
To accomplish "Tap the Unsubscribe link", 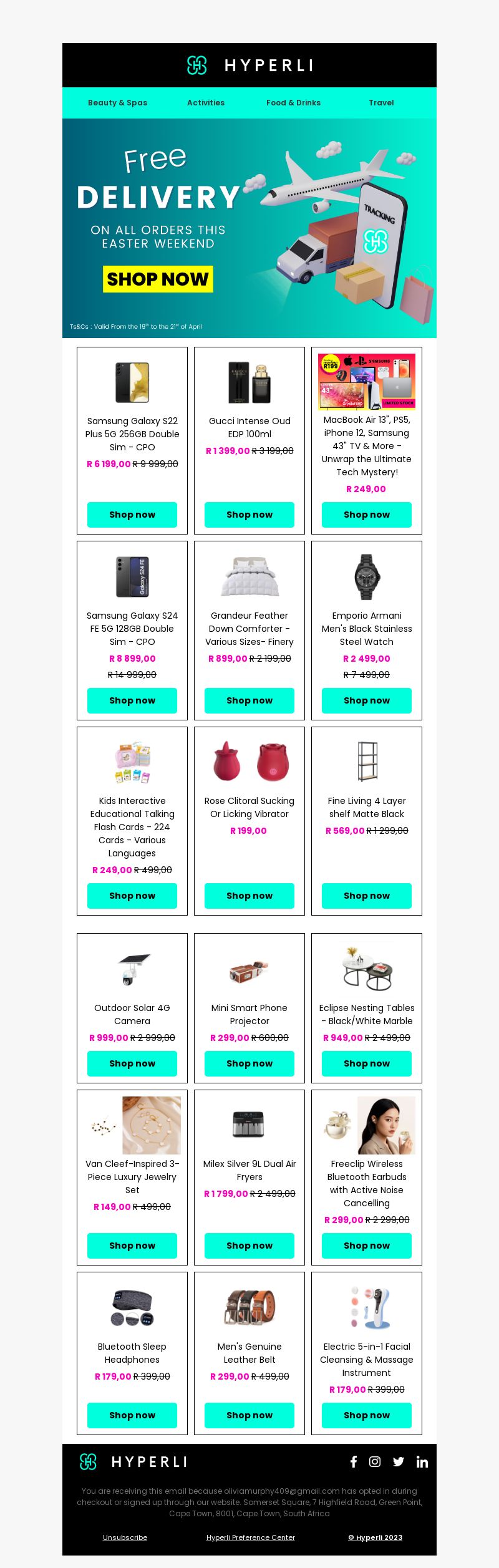I will tap(125, 1537).
